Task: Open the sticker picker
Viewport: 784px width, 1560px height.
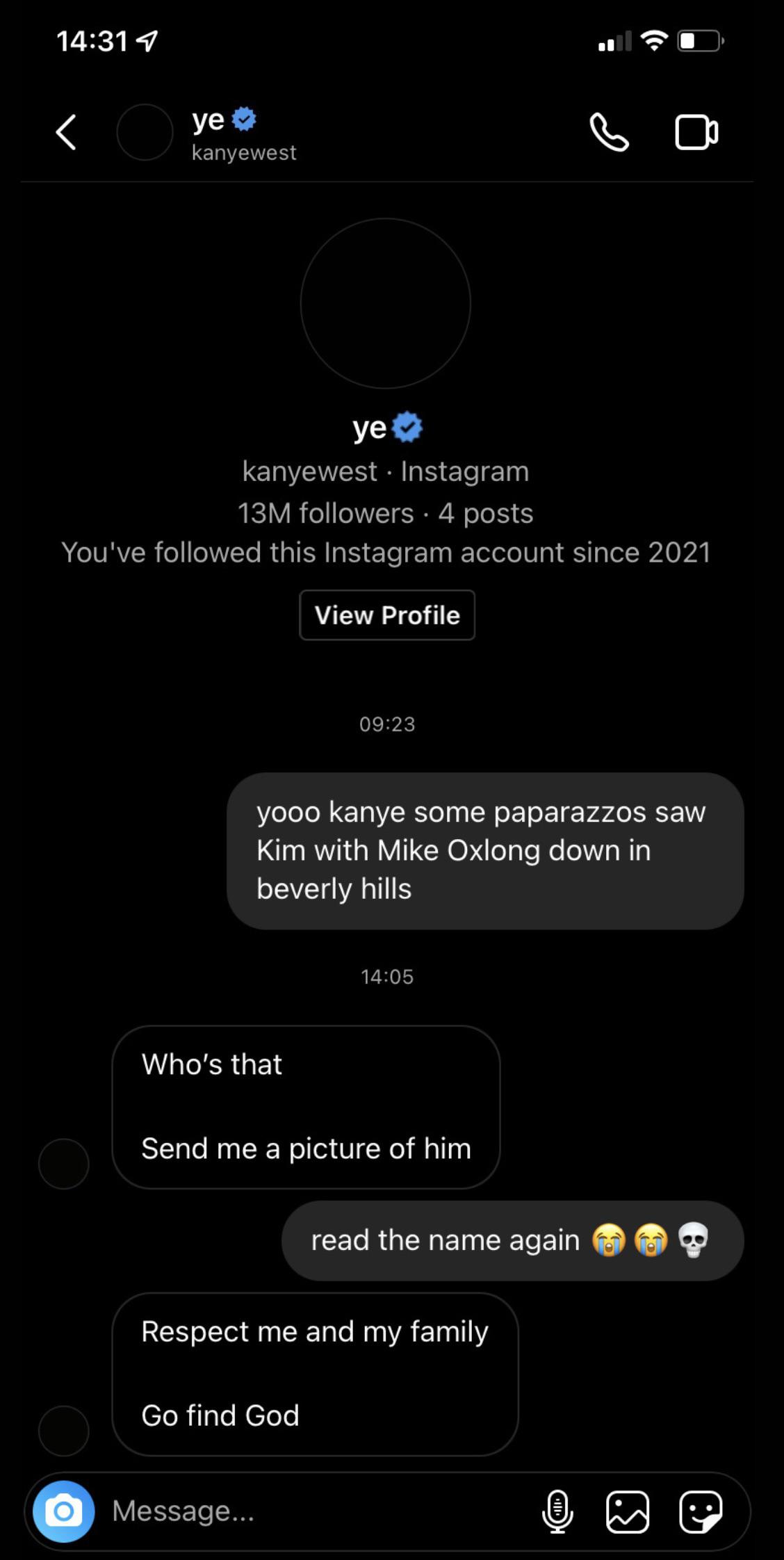Action: 701,1511
